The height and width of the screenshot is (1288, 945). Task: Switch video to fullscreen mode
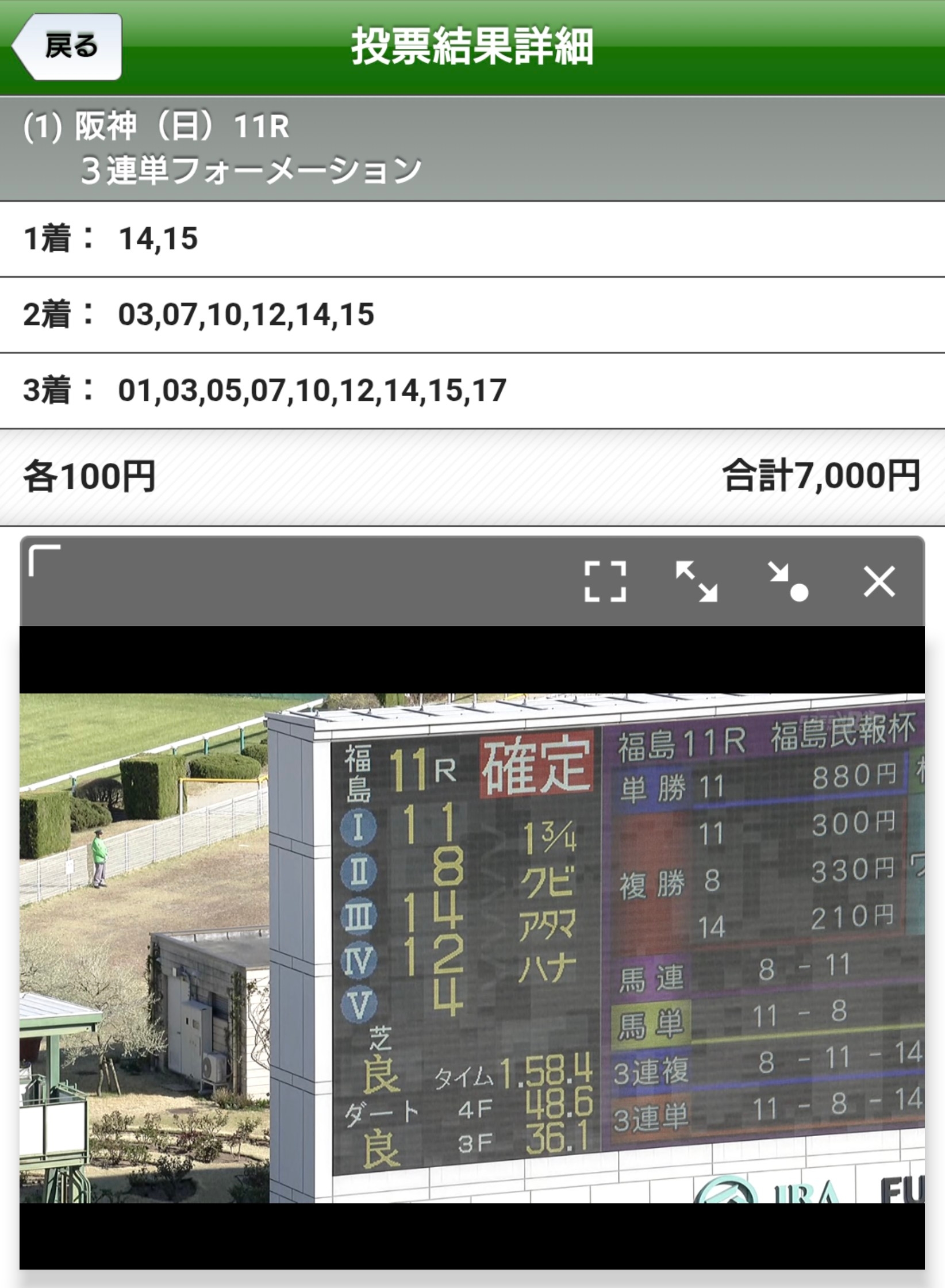click(605, 581)
